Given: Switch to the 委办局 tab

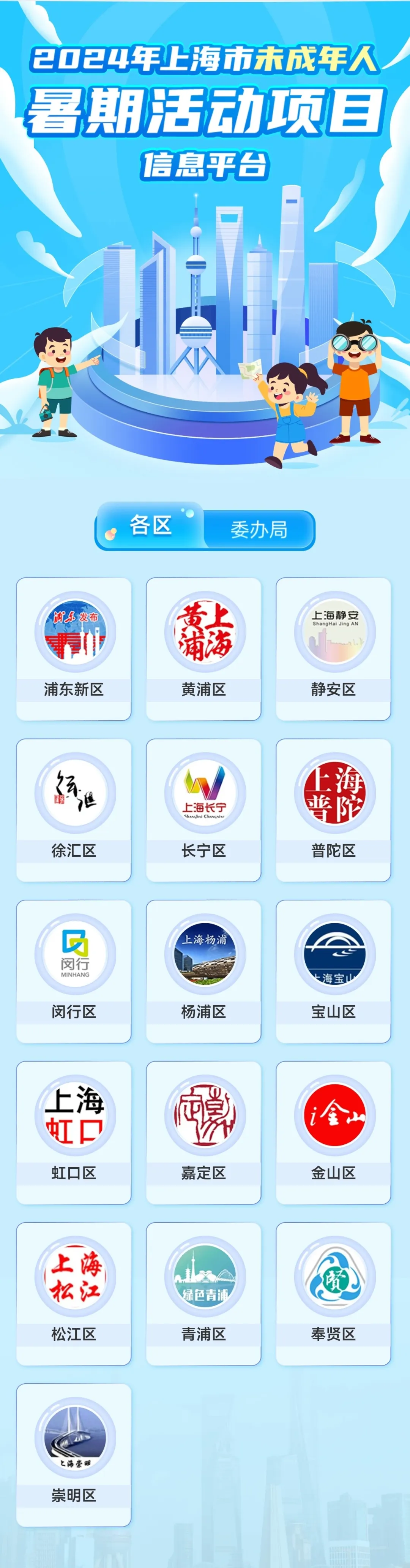Looking at the screenshot, I should pos(259,530).
